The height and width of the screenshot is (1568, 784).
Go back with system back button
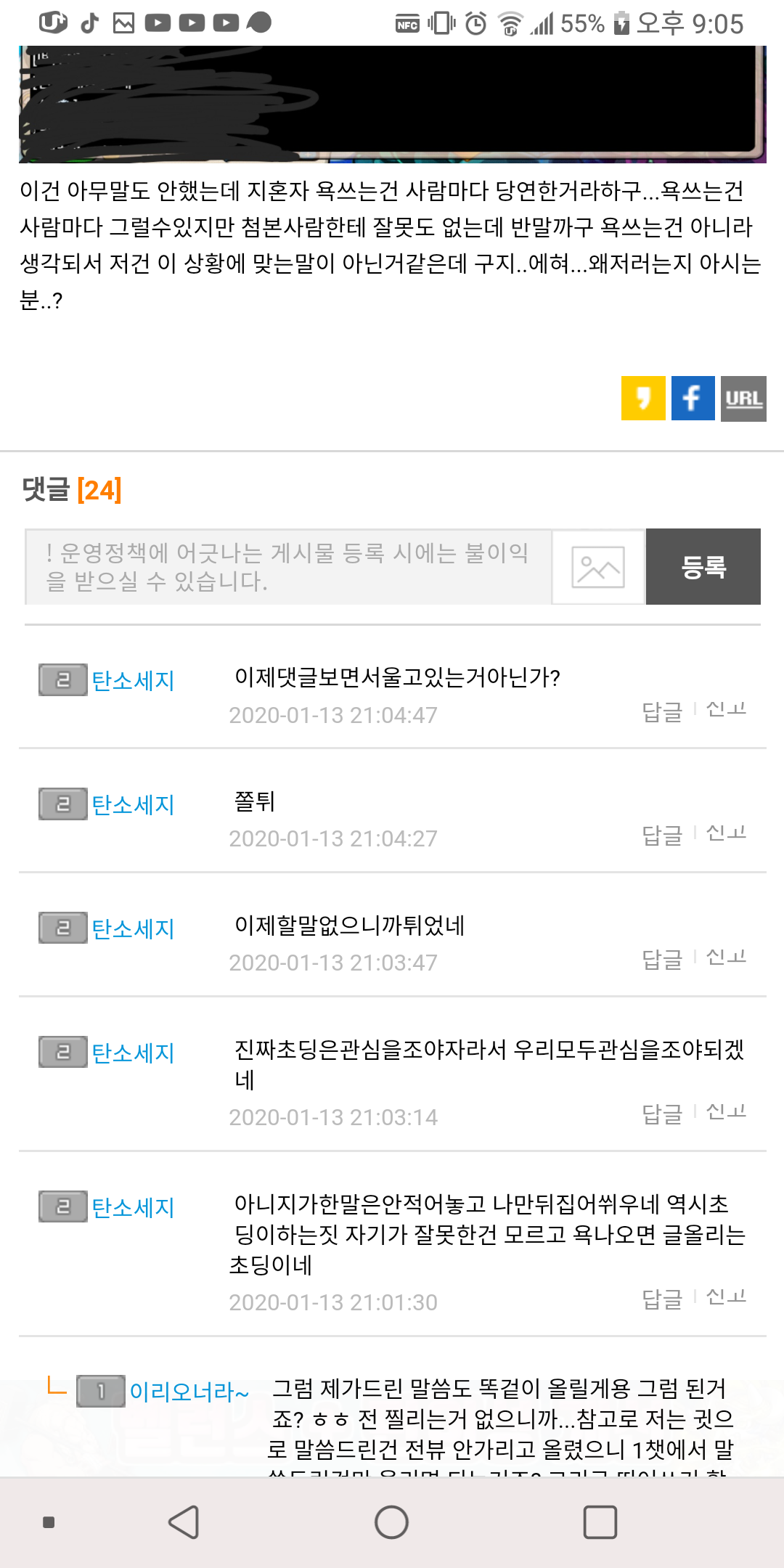point(184,1522)
